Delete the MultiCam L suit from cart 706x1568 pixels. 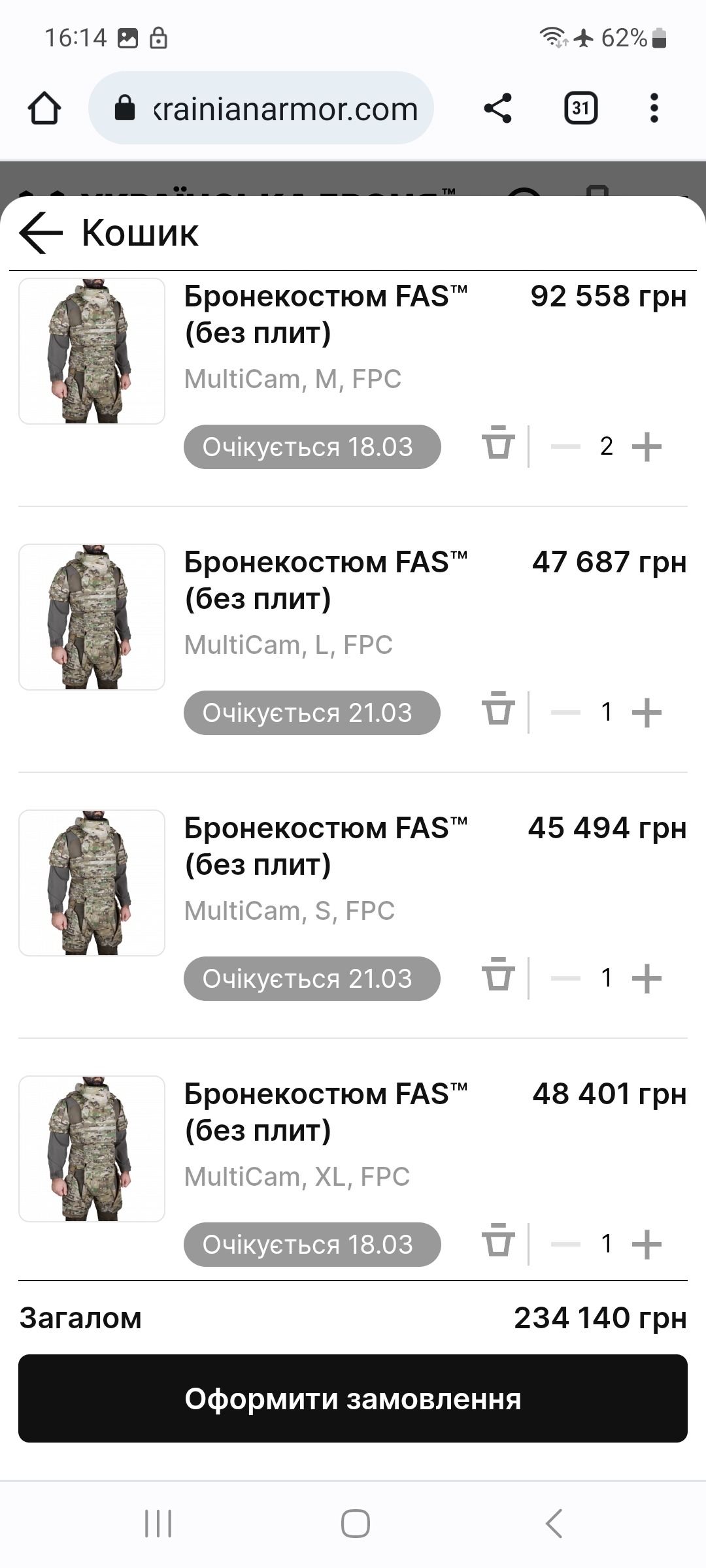coord(498,710)
